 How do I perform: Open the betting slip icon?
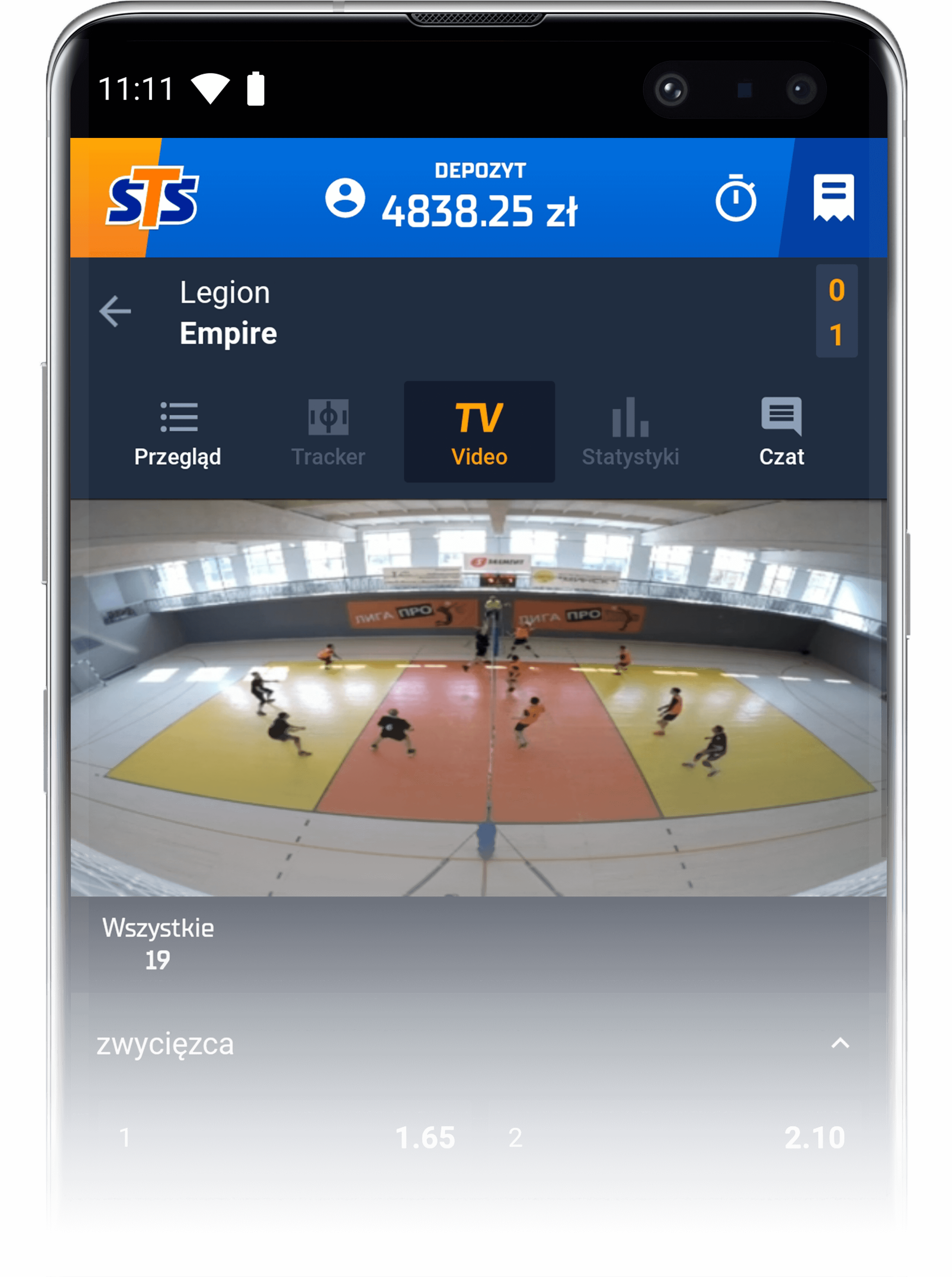coord(833,198)
